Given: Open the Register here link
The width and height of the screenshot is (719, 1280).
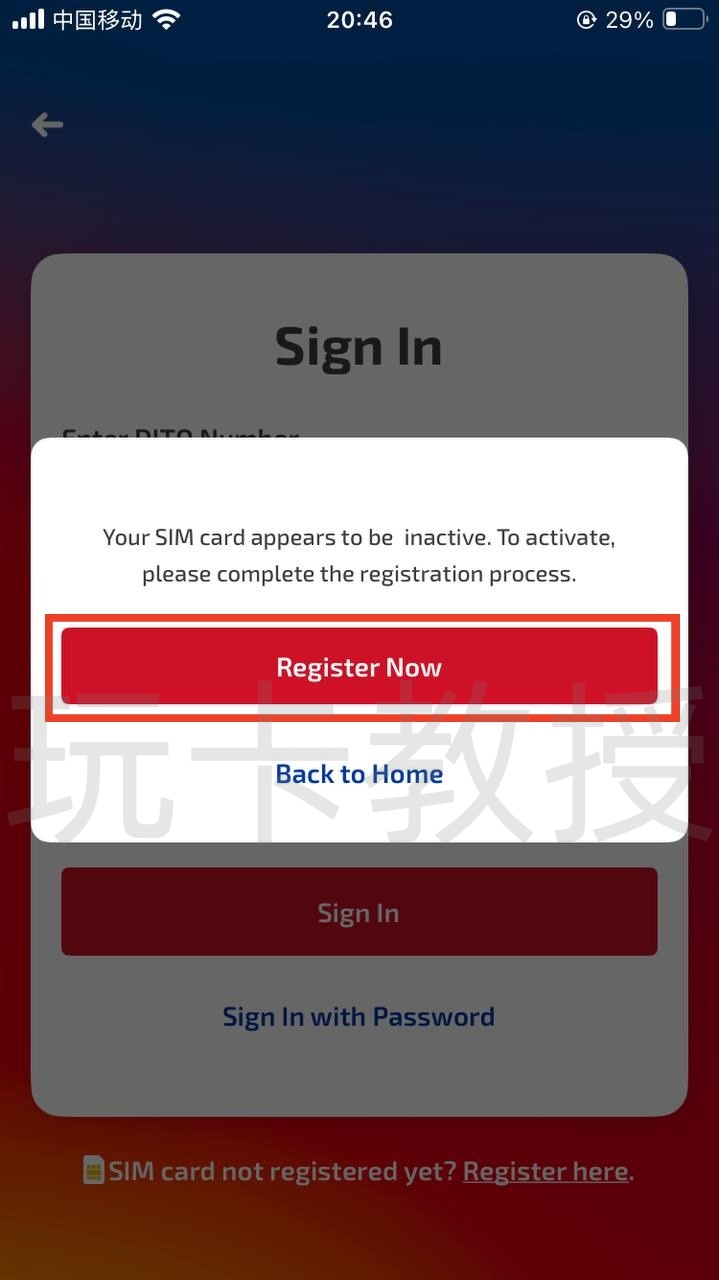Looking at the screenshot, I should (546, 1171).
